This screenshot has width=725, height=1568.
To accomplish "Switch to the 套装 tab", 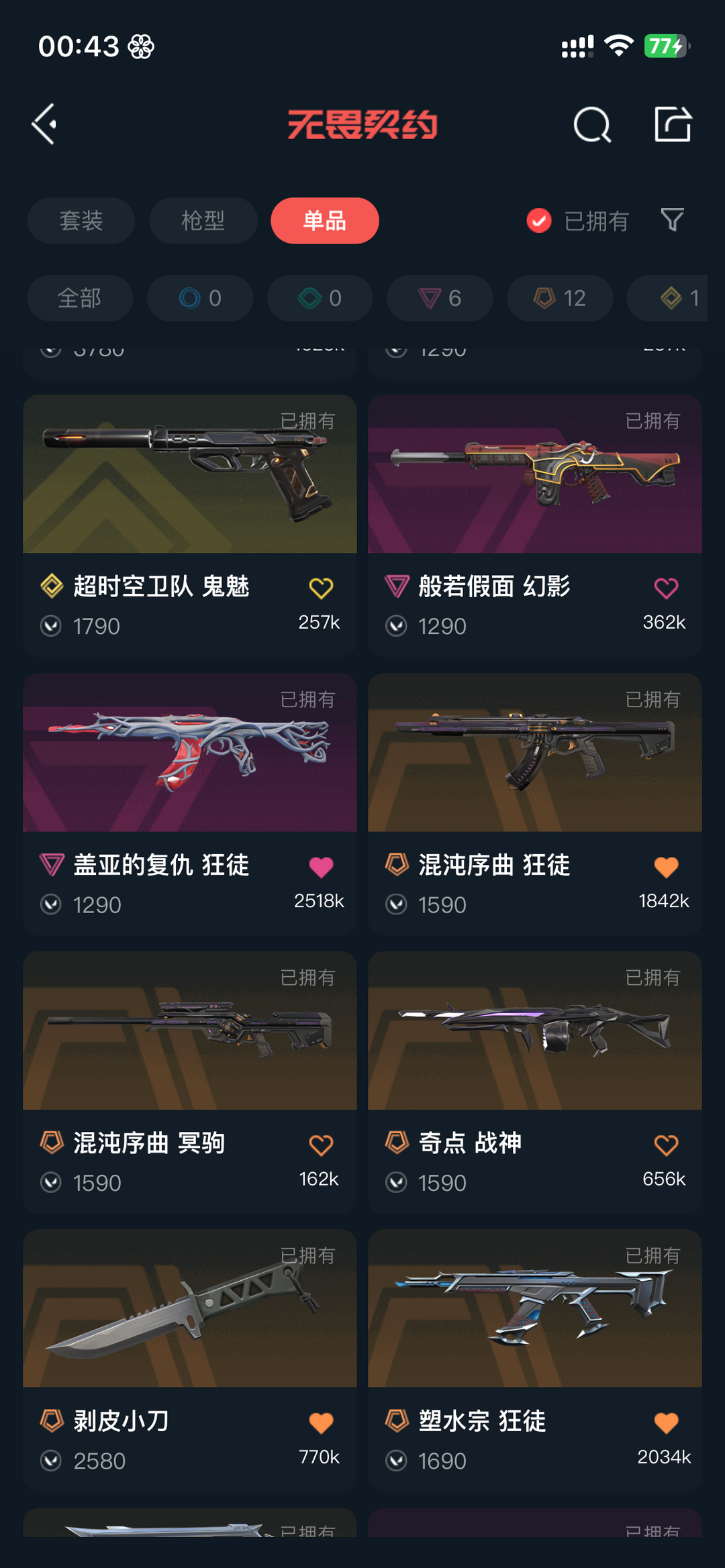I will pos(81,221).
